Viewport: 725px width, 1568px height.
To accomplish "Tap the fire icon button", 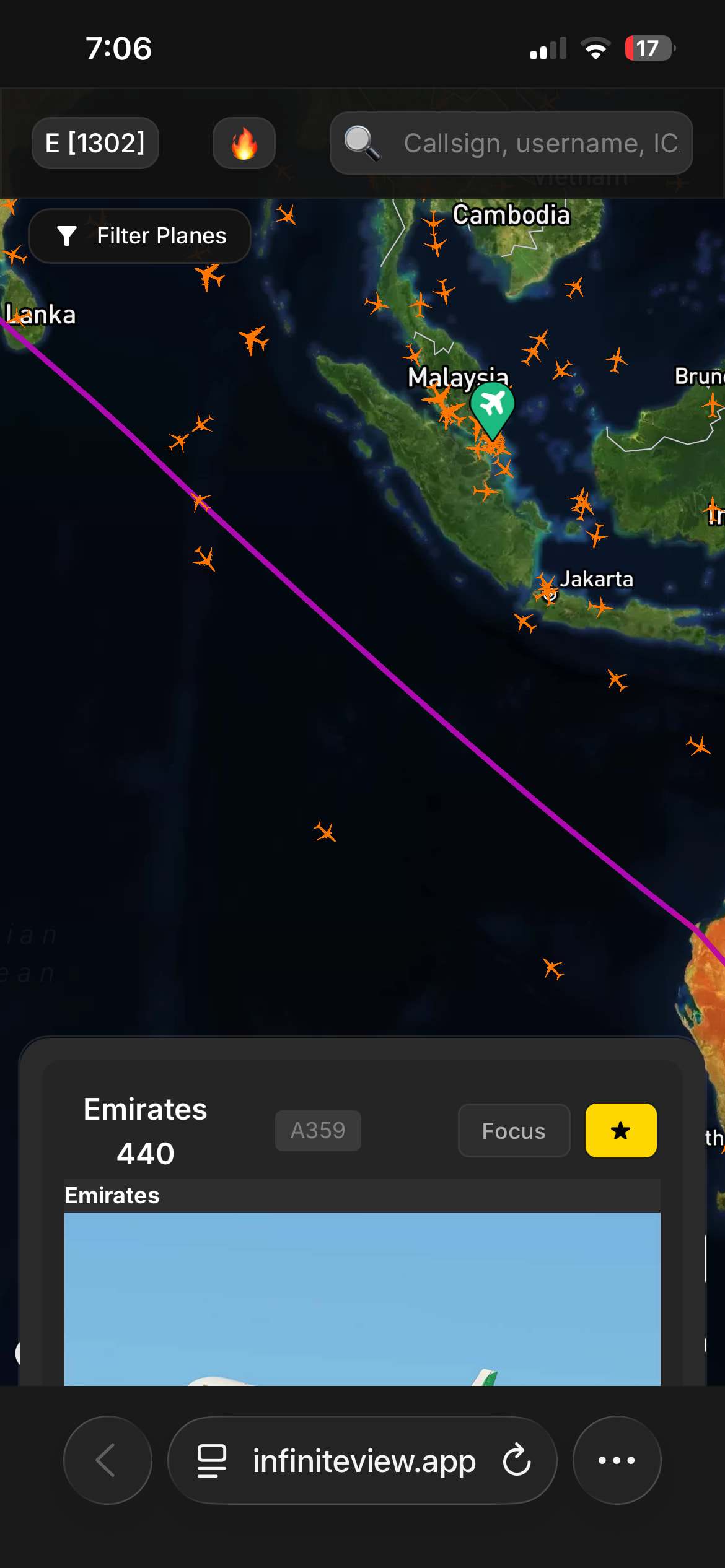I will (x=244, y=143).
